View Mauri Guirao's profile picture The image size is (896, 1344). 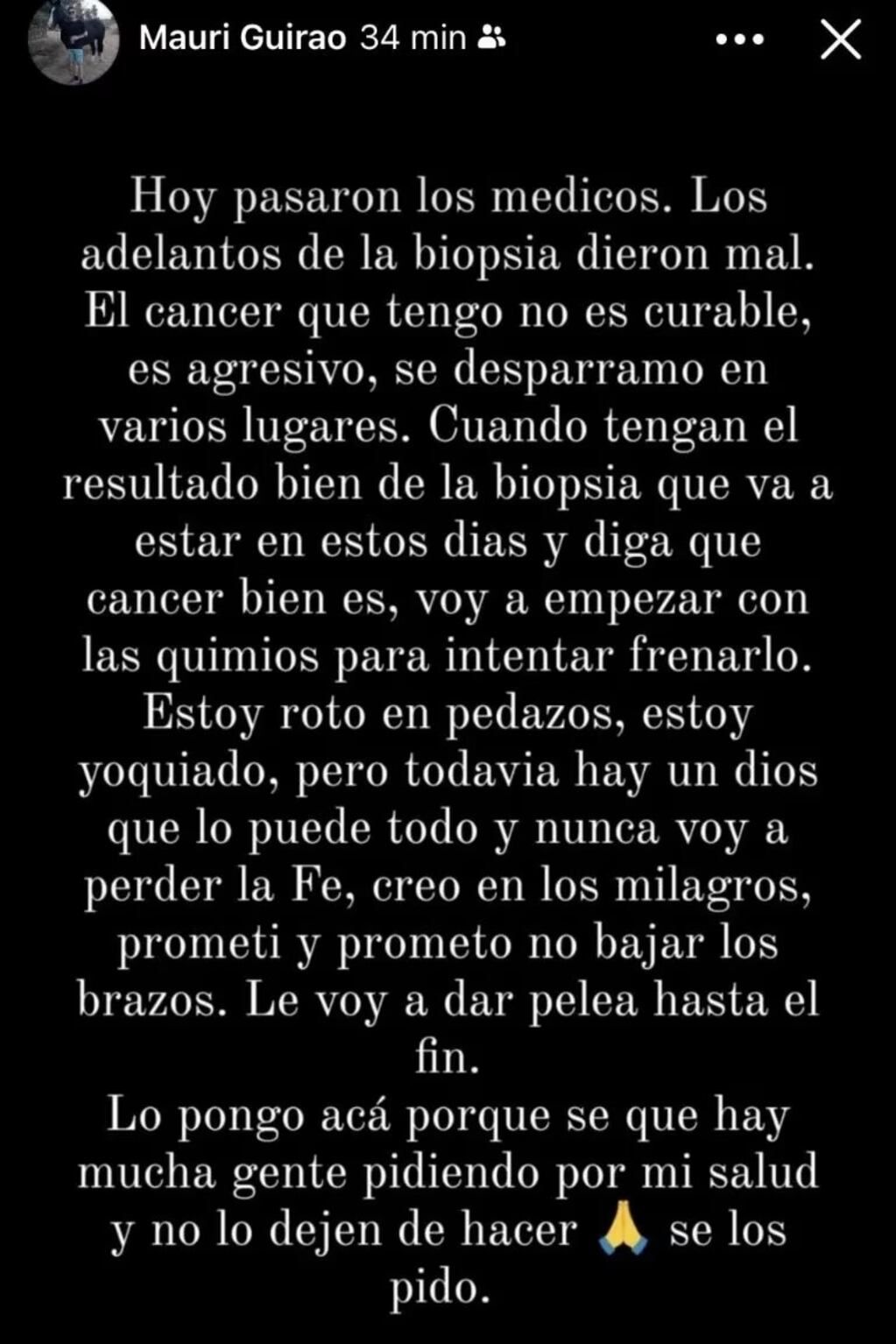[x=73, y=39]
